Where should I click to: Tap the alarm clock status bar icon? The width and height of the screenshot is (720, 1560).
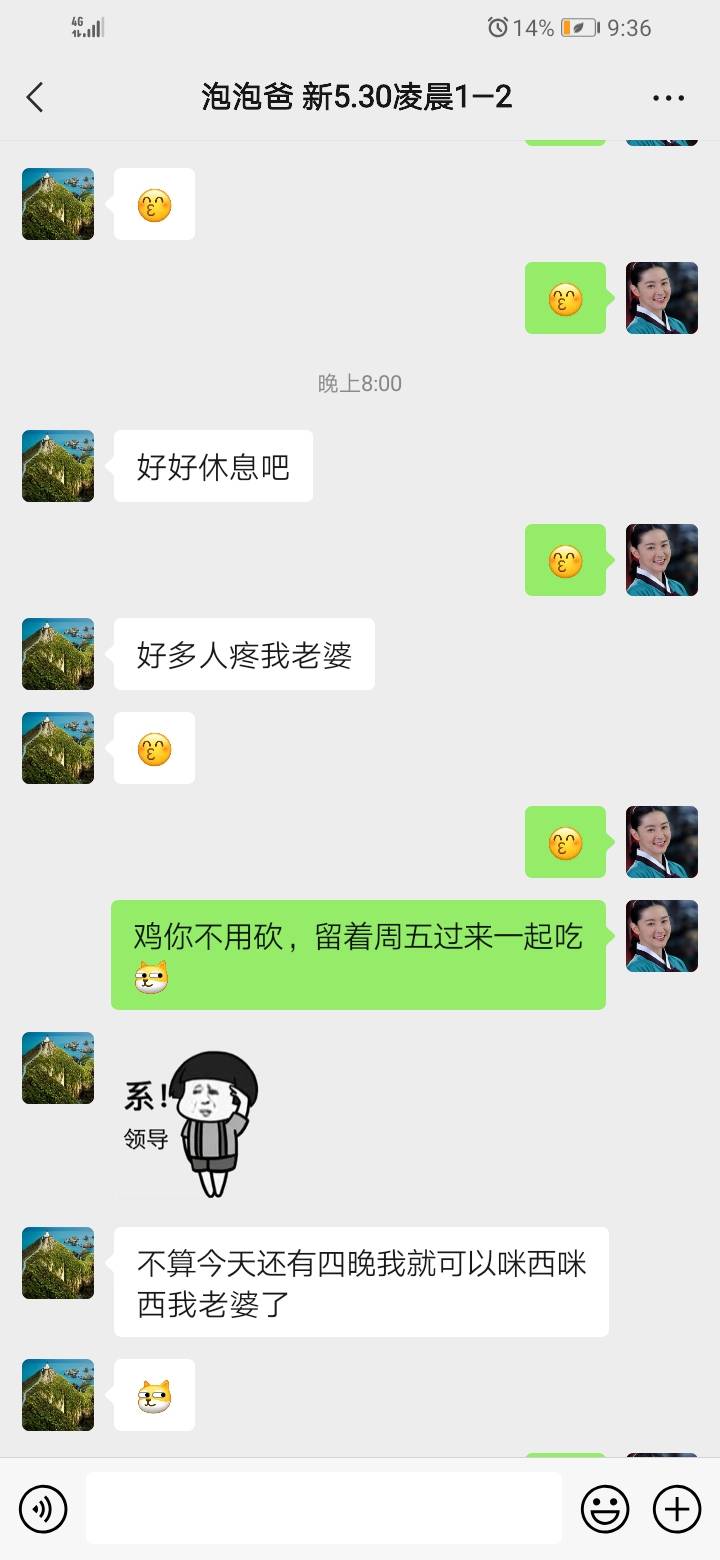click(x=497, y=29)
